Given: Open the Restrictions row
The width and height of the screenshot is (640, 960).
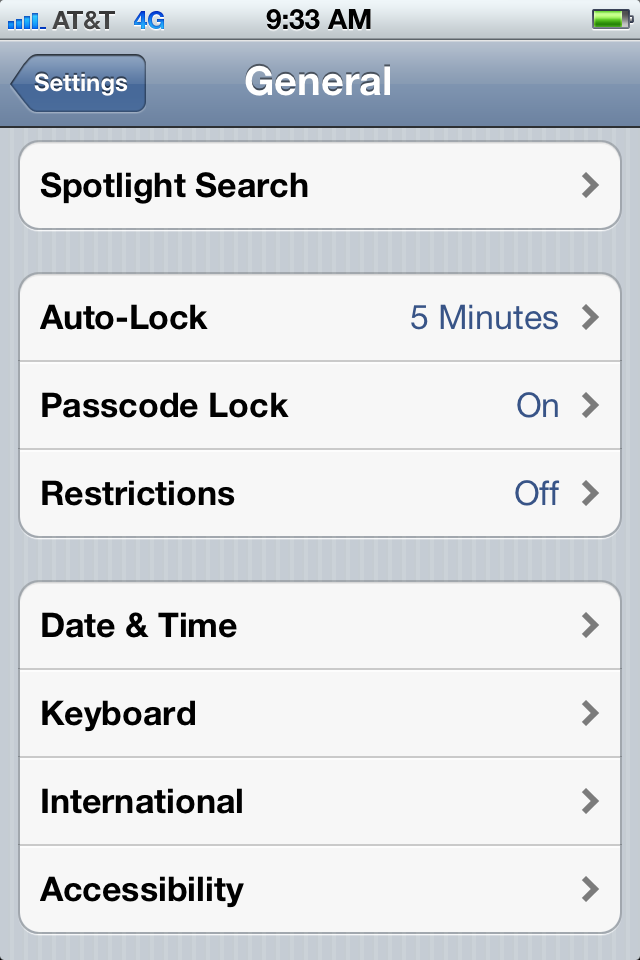Looking at the screenshot, I should 320,494.
